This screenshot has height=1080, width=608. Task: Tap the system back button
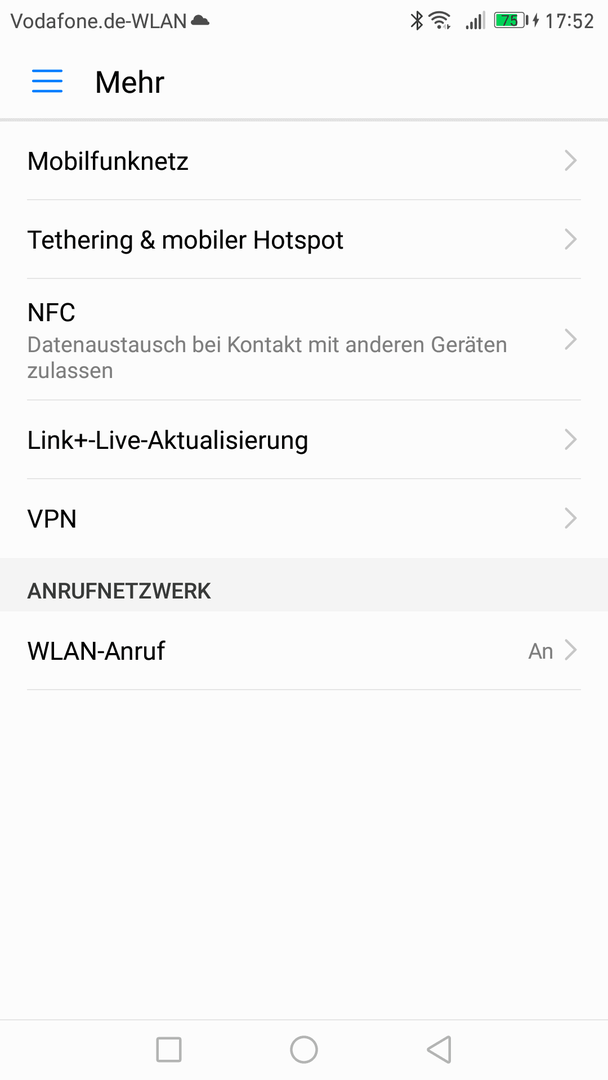[439, 1050]
